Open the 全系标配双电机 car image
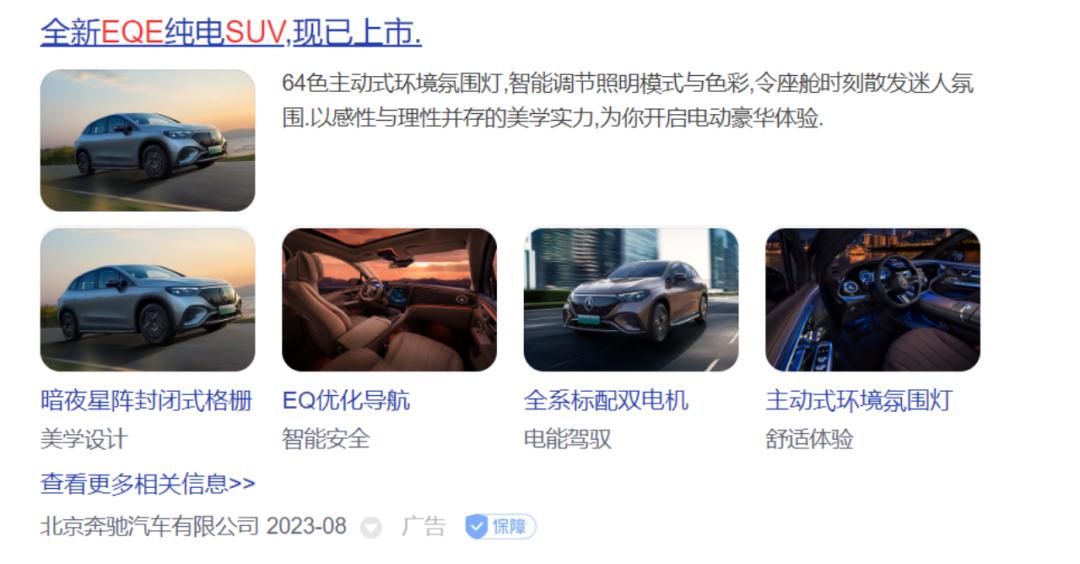Viewport: 1080px width, 564px height. (x=631, y=300)
